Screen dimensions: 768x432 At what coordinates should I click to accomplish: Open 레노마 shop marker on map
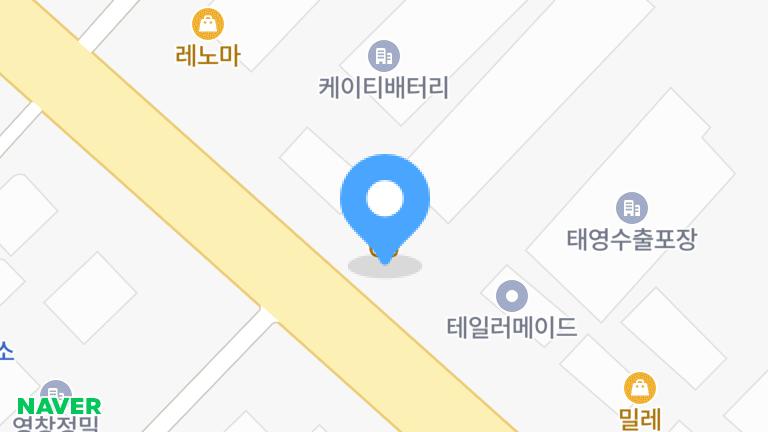(208, 23)
